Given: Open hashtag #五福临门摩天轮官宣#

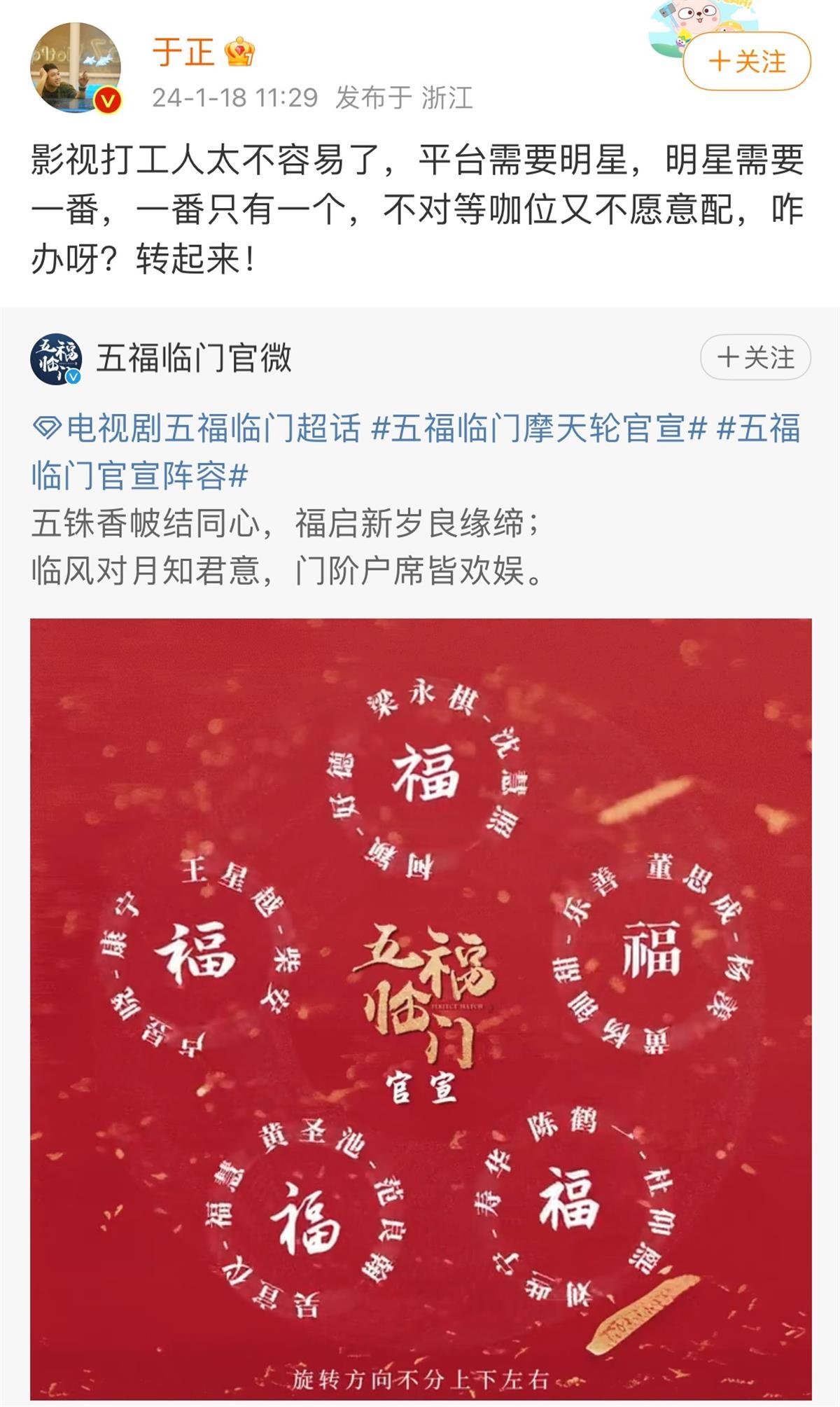Looking at the screenshot, I should (539, 428).
